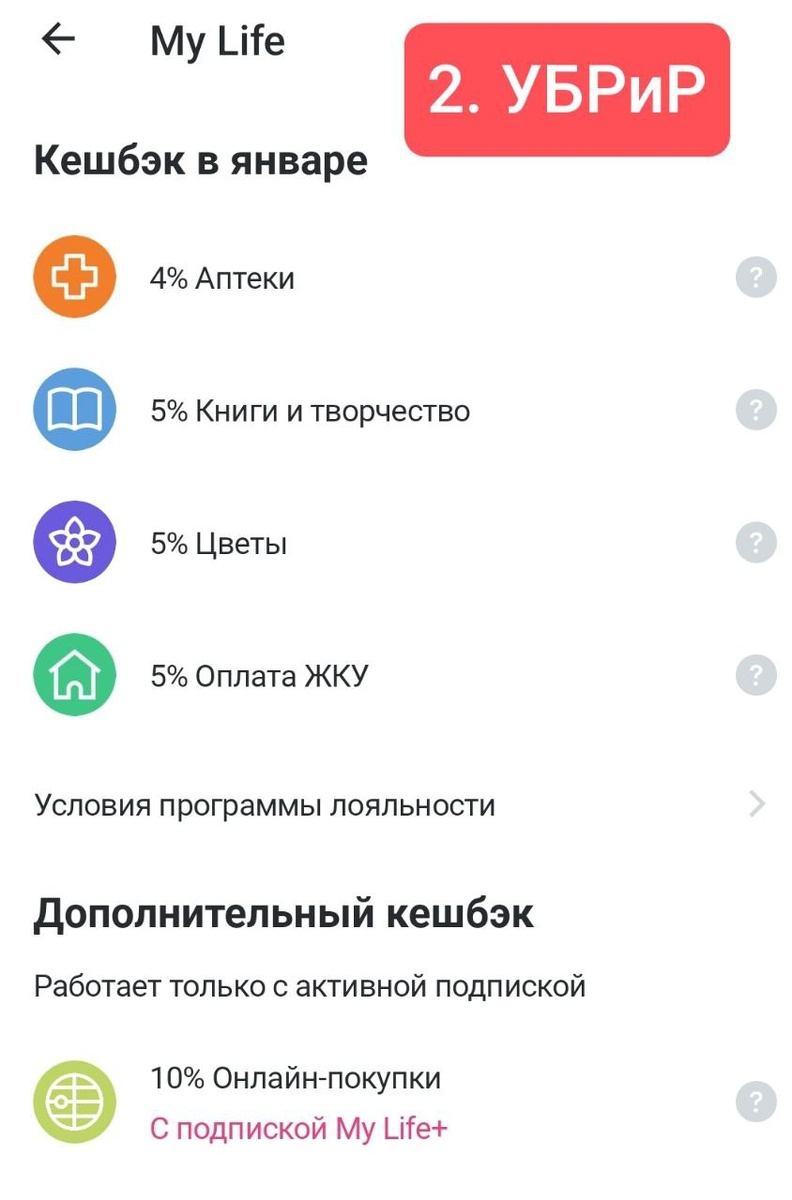Viewport: 792px width, 1200px height.
Task: Tap the question mark next to Книги и творчество
Action: pos(754,409)
